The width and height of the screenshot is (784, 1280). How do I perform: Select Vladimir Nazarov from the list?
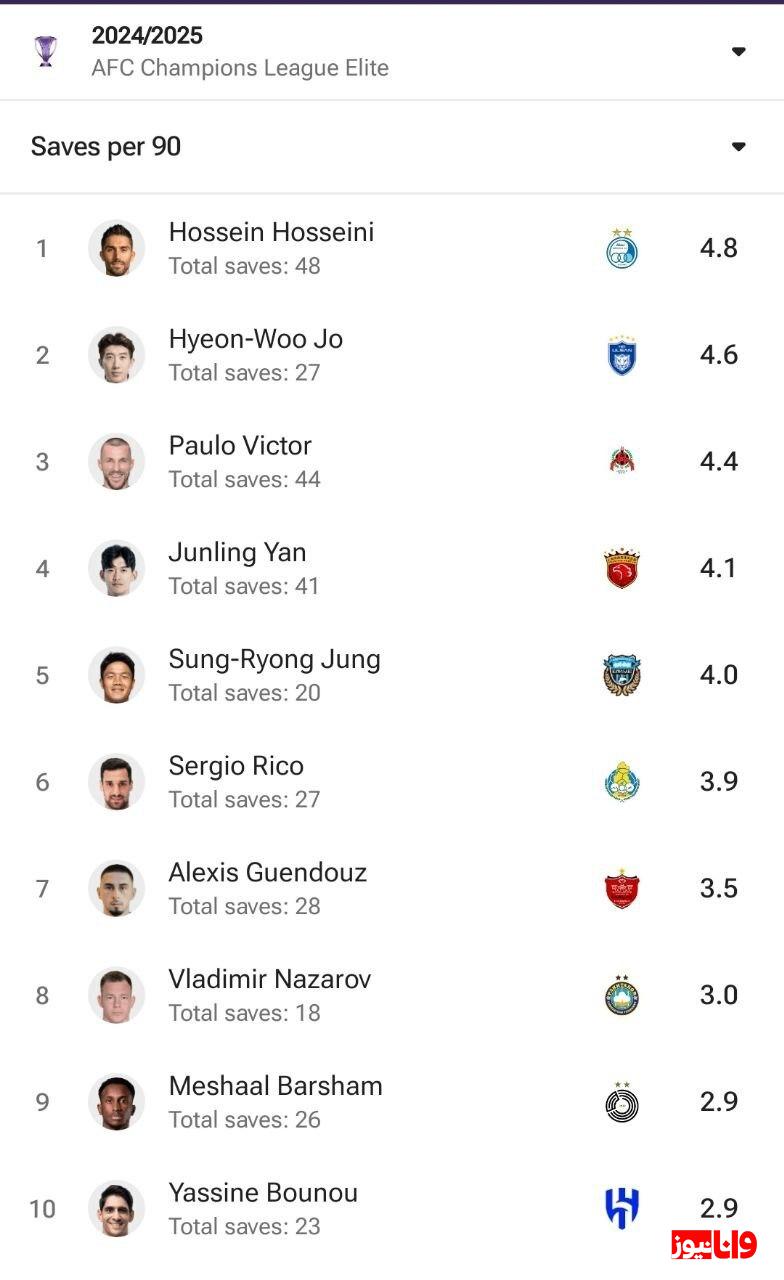pos(270,995)
